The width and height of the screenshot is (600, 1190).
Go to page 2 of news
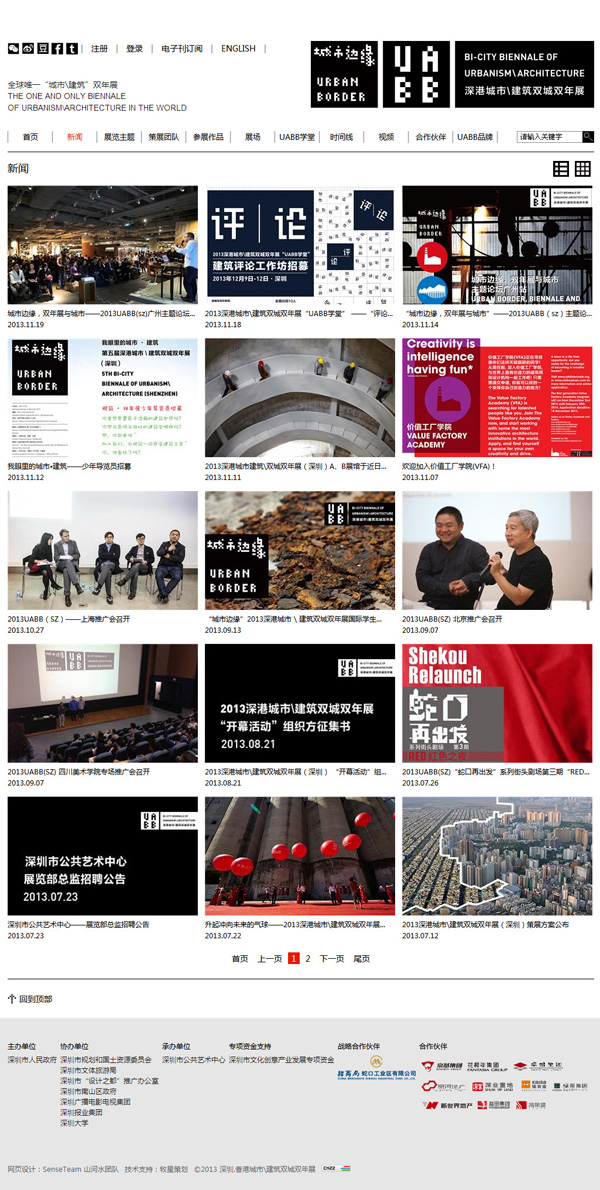(x=308, y=958)
